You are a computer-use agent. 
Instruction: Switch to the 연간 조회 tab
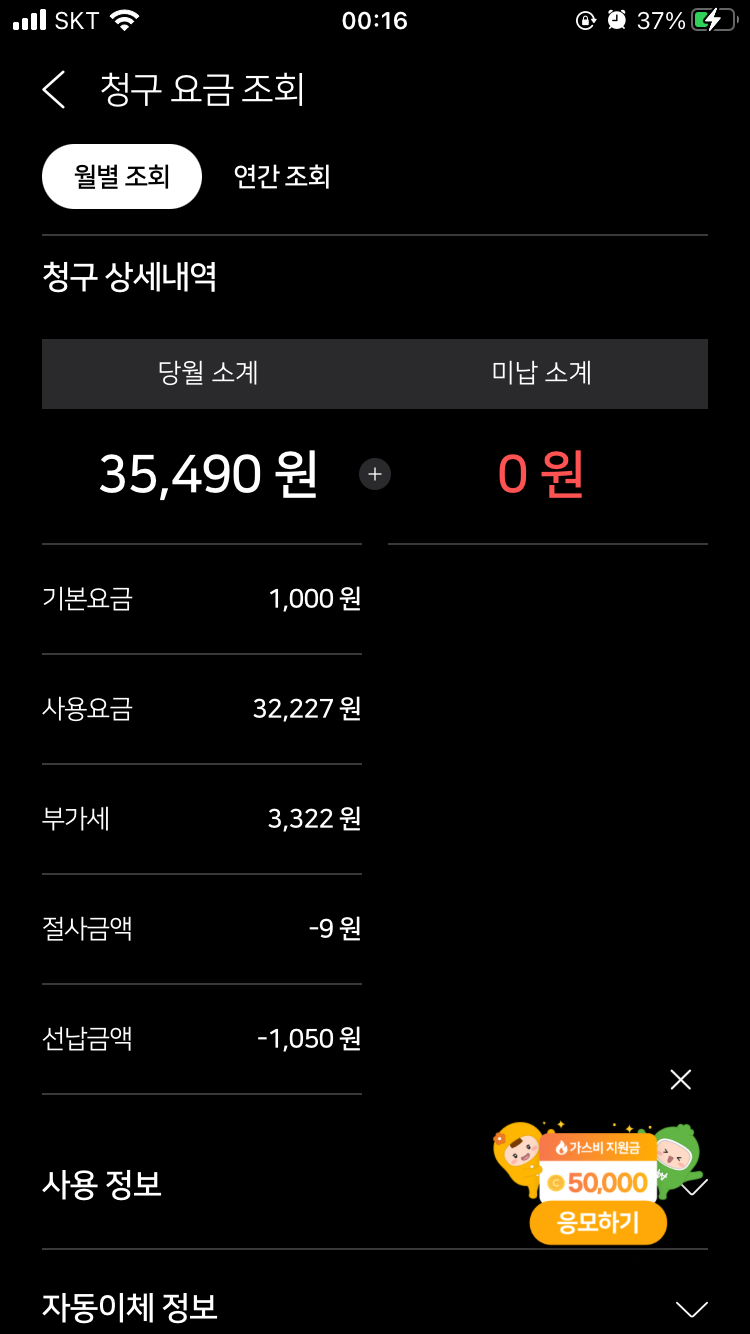pyautogui.click(x=282, y=177)
